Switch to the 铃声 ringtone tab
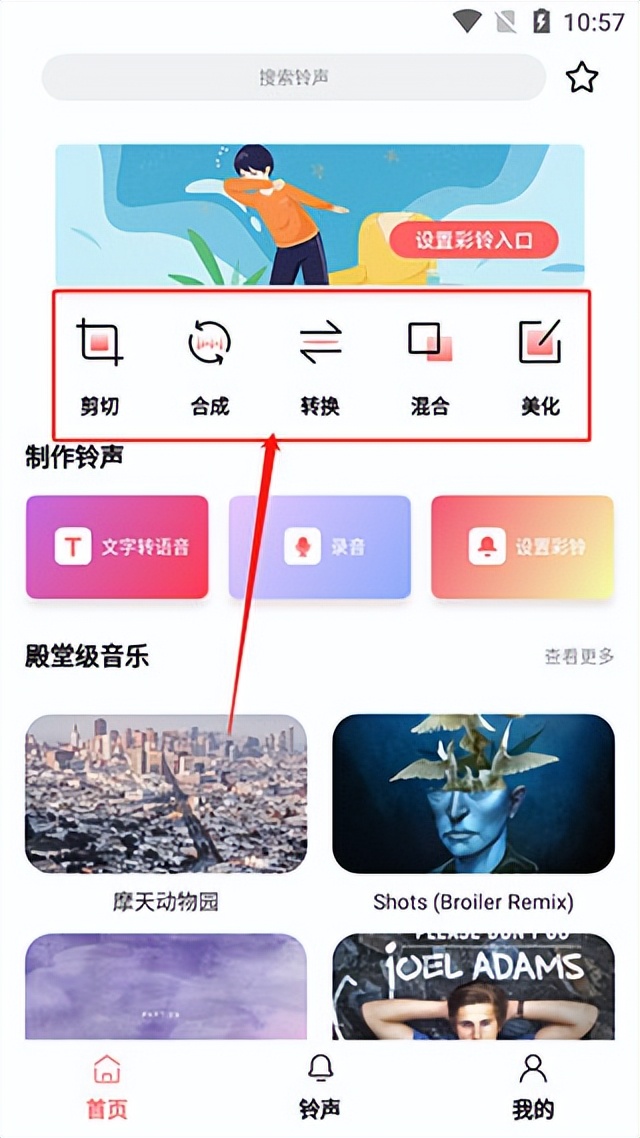 320,1085
